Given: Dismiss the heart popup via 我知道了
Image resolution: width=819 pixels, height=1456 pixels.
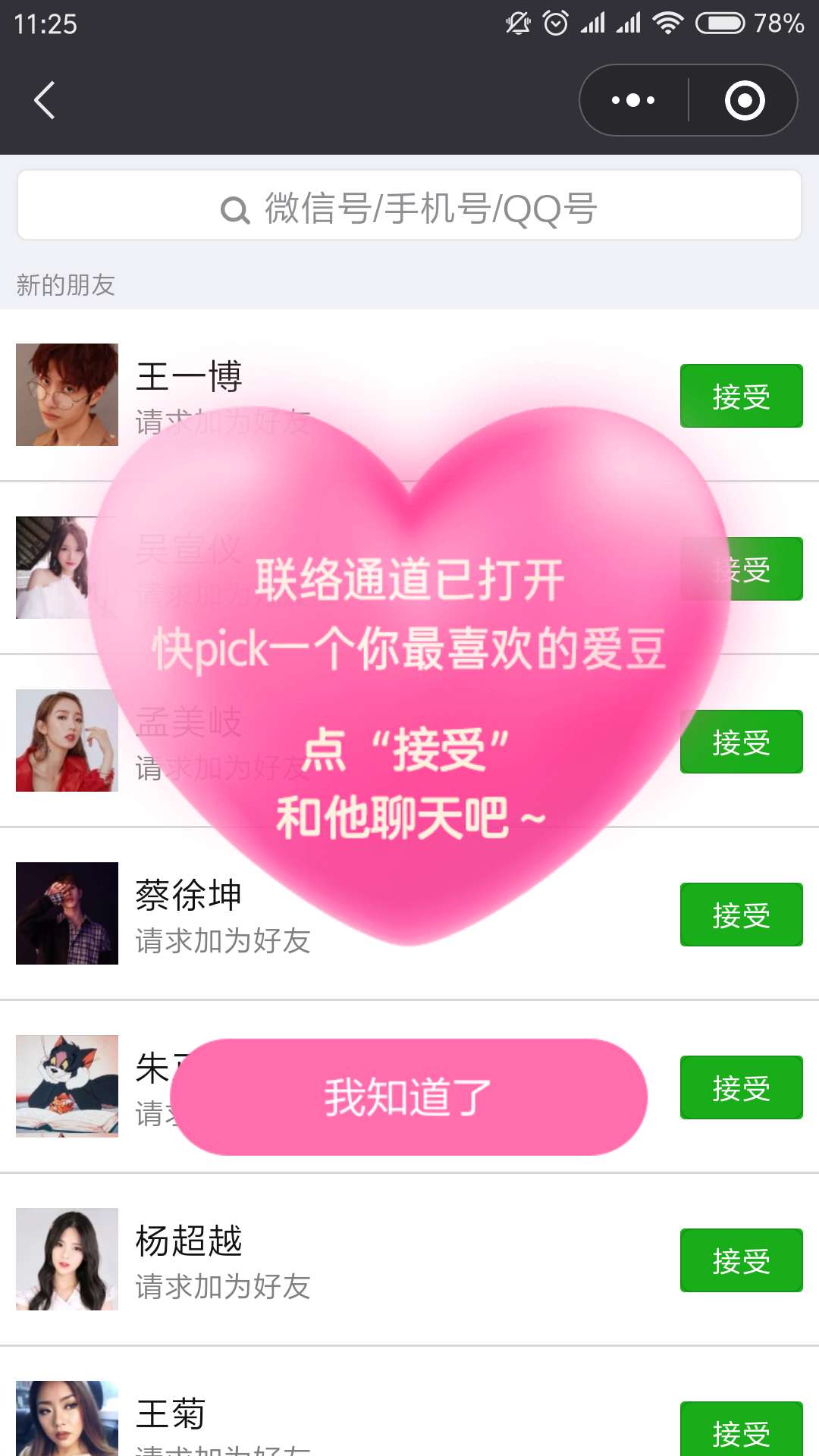Looking at the screenshot, I should pos(409,1097).
